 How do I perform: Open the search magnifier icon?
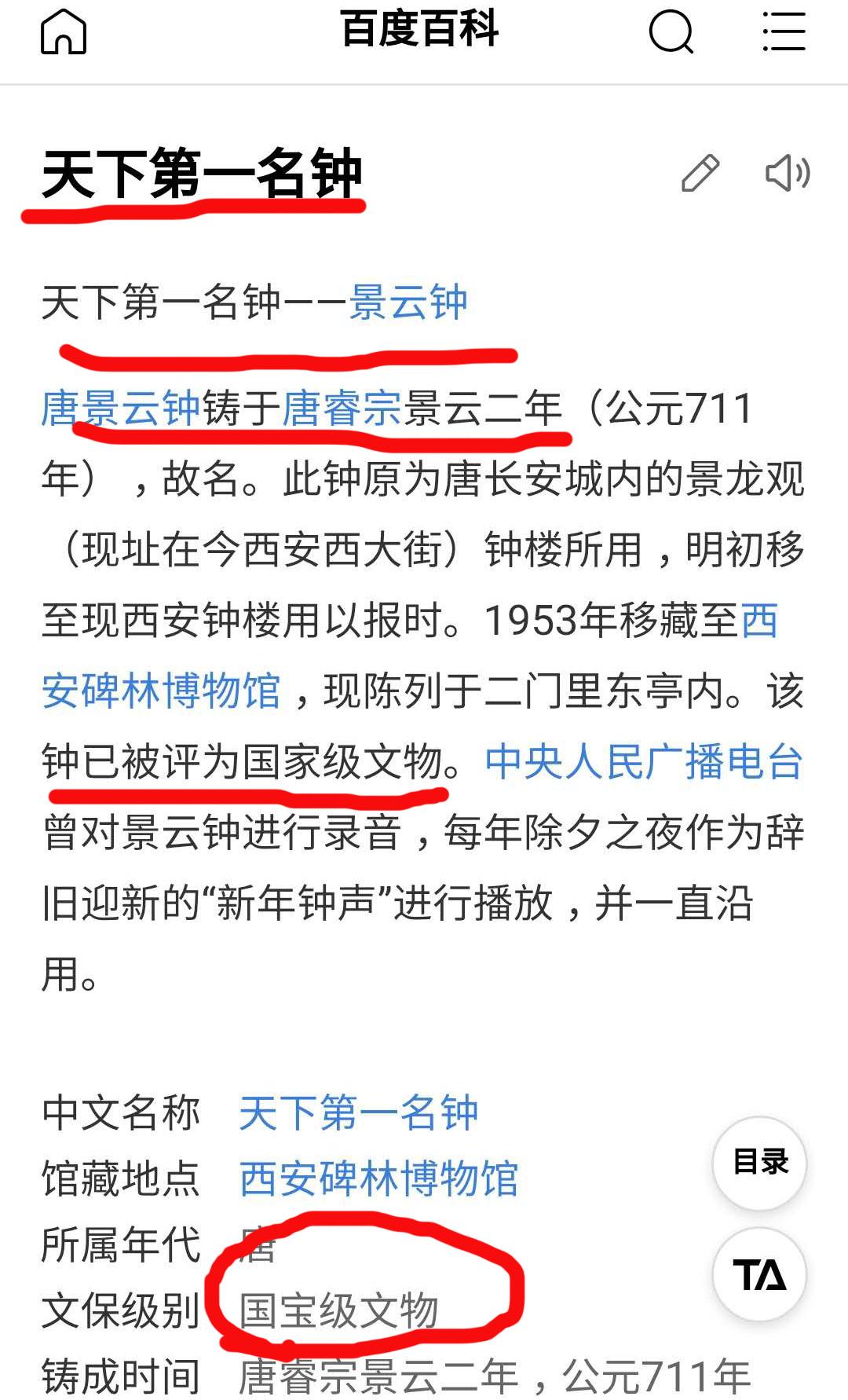coord(671,32)
